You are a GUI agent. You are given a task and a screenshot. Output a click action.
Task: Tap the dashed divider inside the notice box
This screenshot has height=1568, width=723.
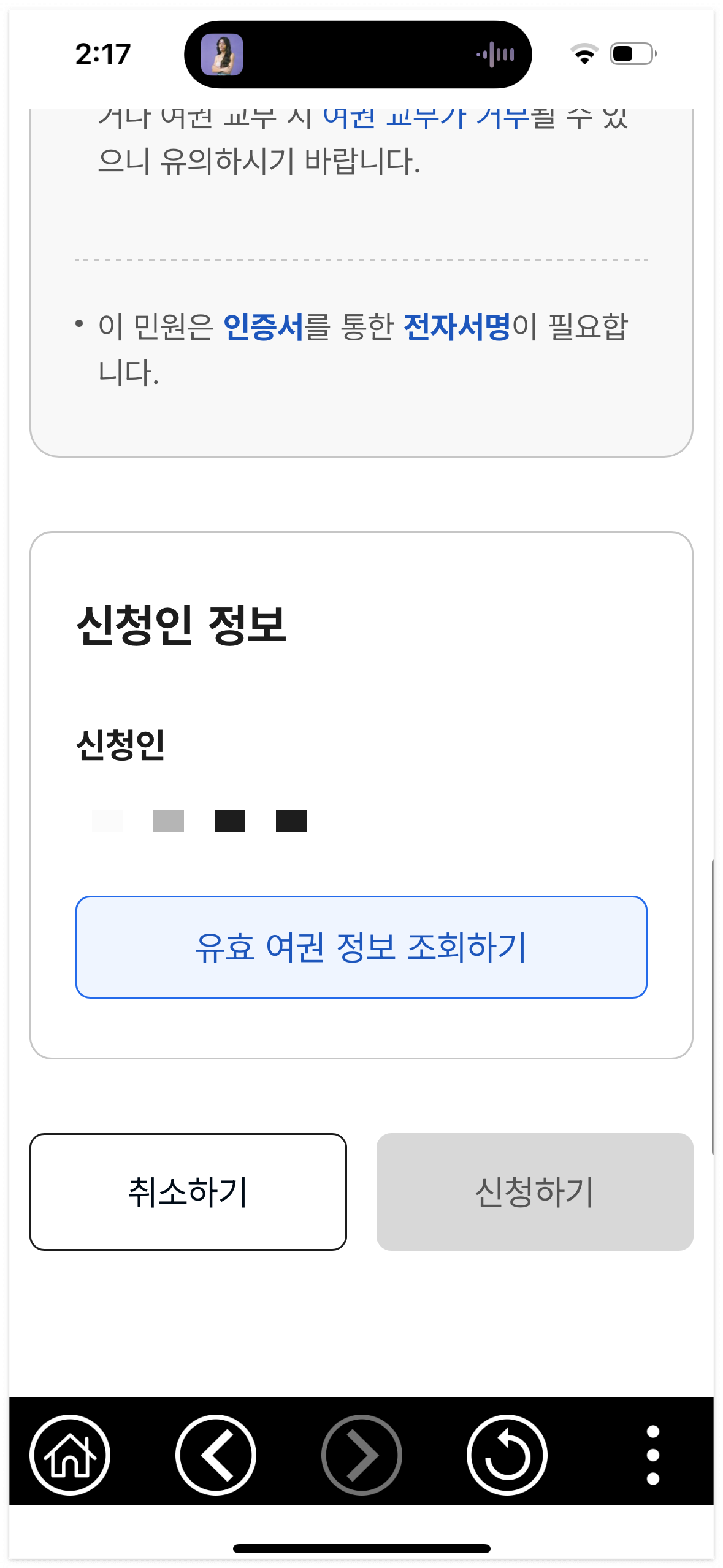pos(361,259)
